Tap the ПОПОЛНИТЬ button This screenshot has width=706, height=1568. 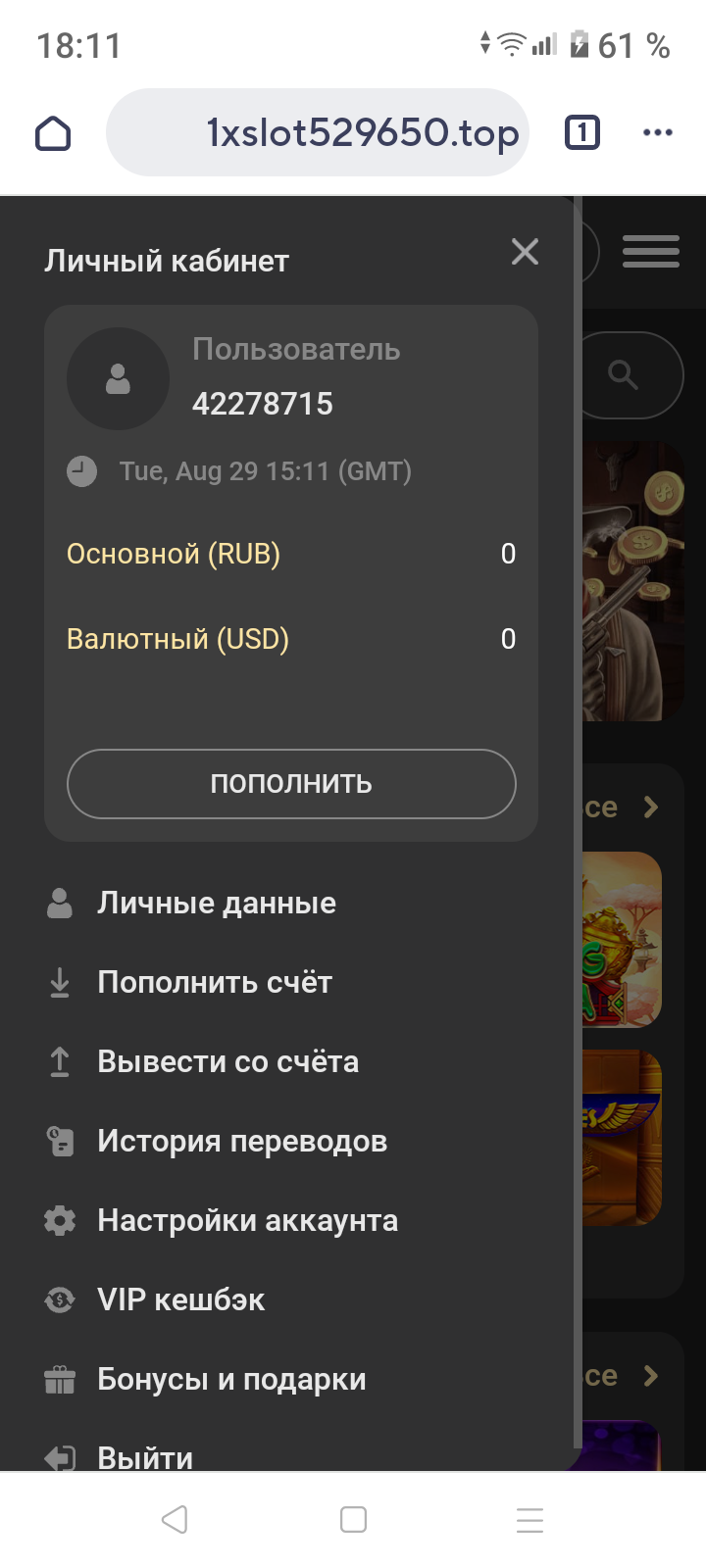[x=291, y=784]
